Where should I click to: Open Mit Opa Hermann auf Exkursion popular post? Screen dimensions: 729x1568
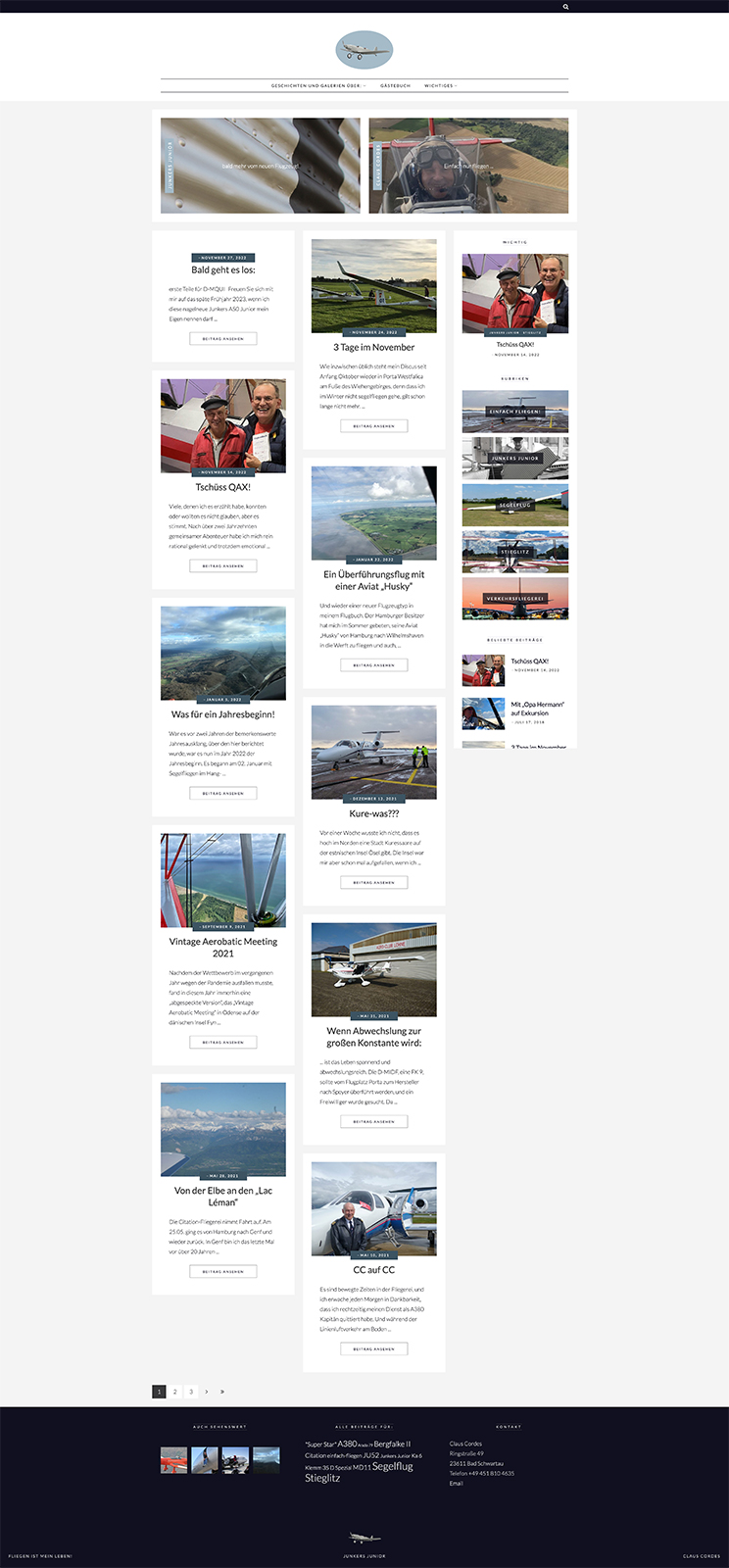536,709
